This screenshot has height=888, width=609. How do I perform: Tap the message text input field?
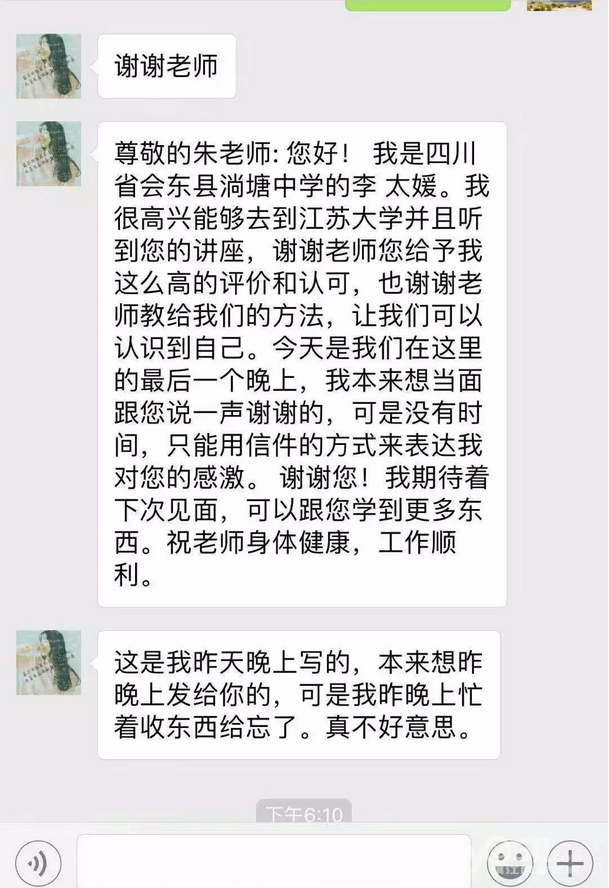click(x=273, y=862)
